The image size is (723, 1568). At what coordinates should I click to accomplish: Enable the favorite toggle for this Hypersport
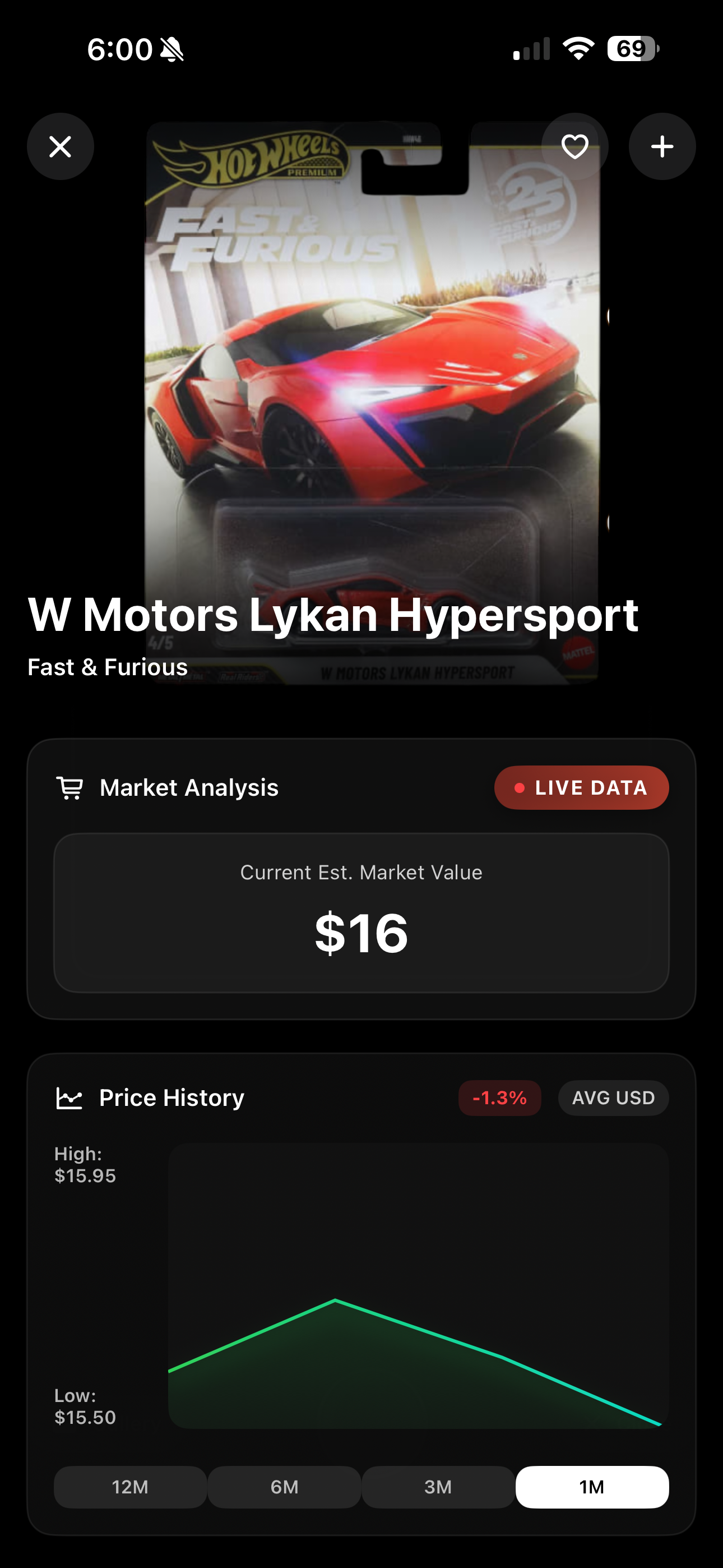coord(575,146)
